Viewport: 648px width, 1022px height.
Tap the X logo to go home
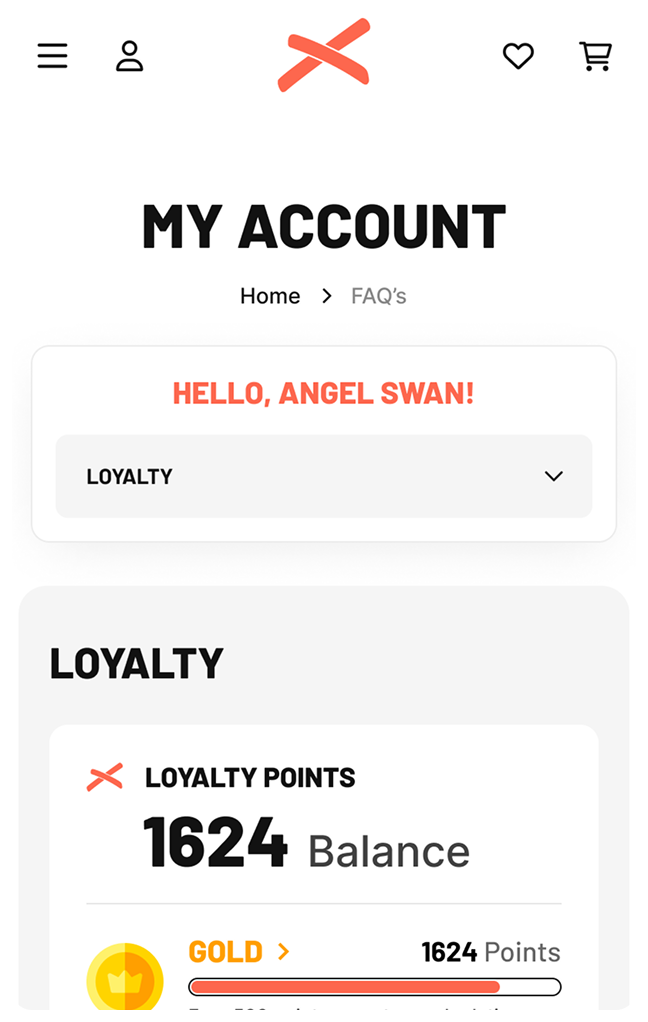[324, 56]
